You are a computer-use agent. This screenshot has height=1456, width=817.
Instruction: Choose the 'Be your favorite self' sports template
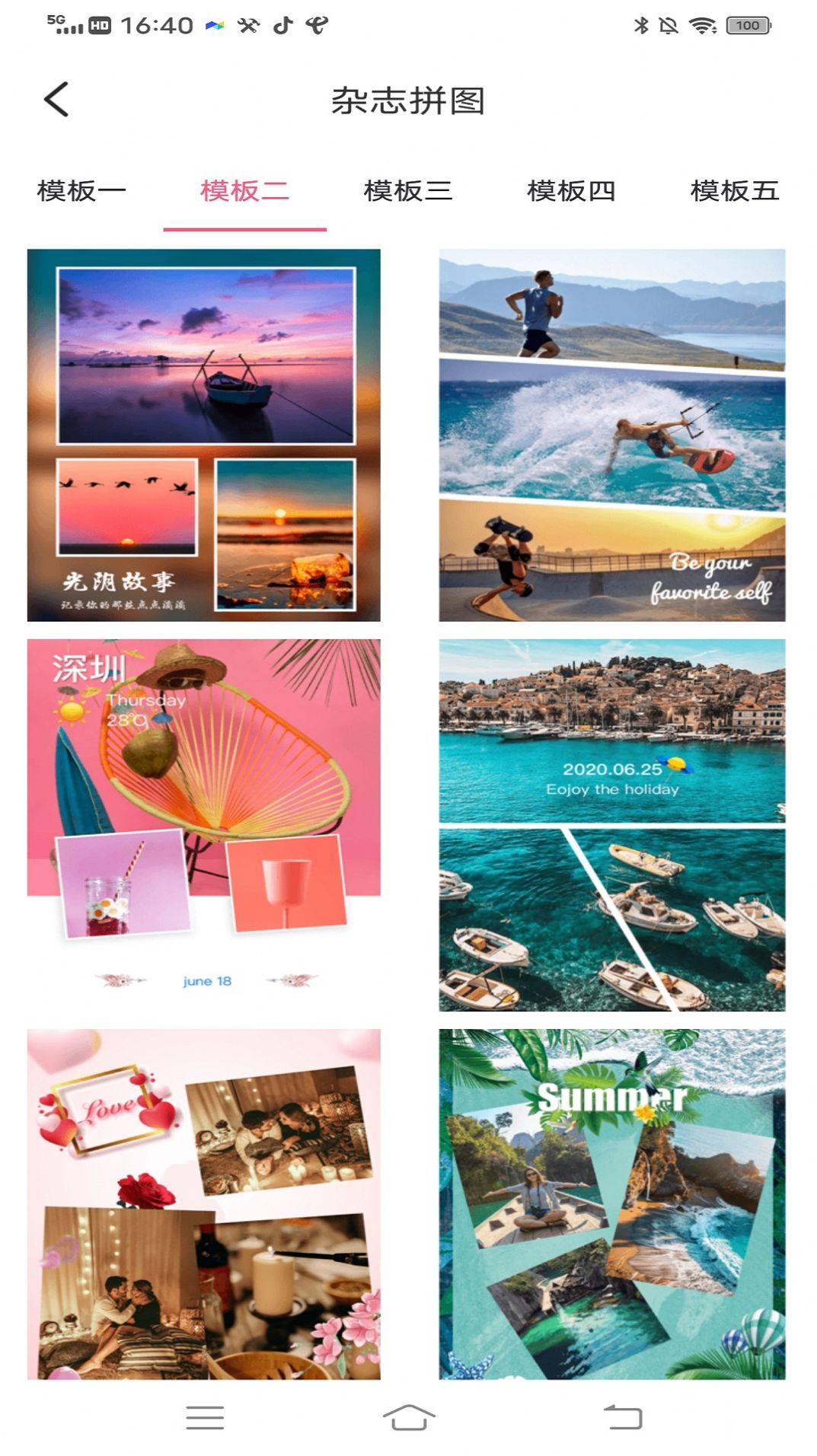611,435
